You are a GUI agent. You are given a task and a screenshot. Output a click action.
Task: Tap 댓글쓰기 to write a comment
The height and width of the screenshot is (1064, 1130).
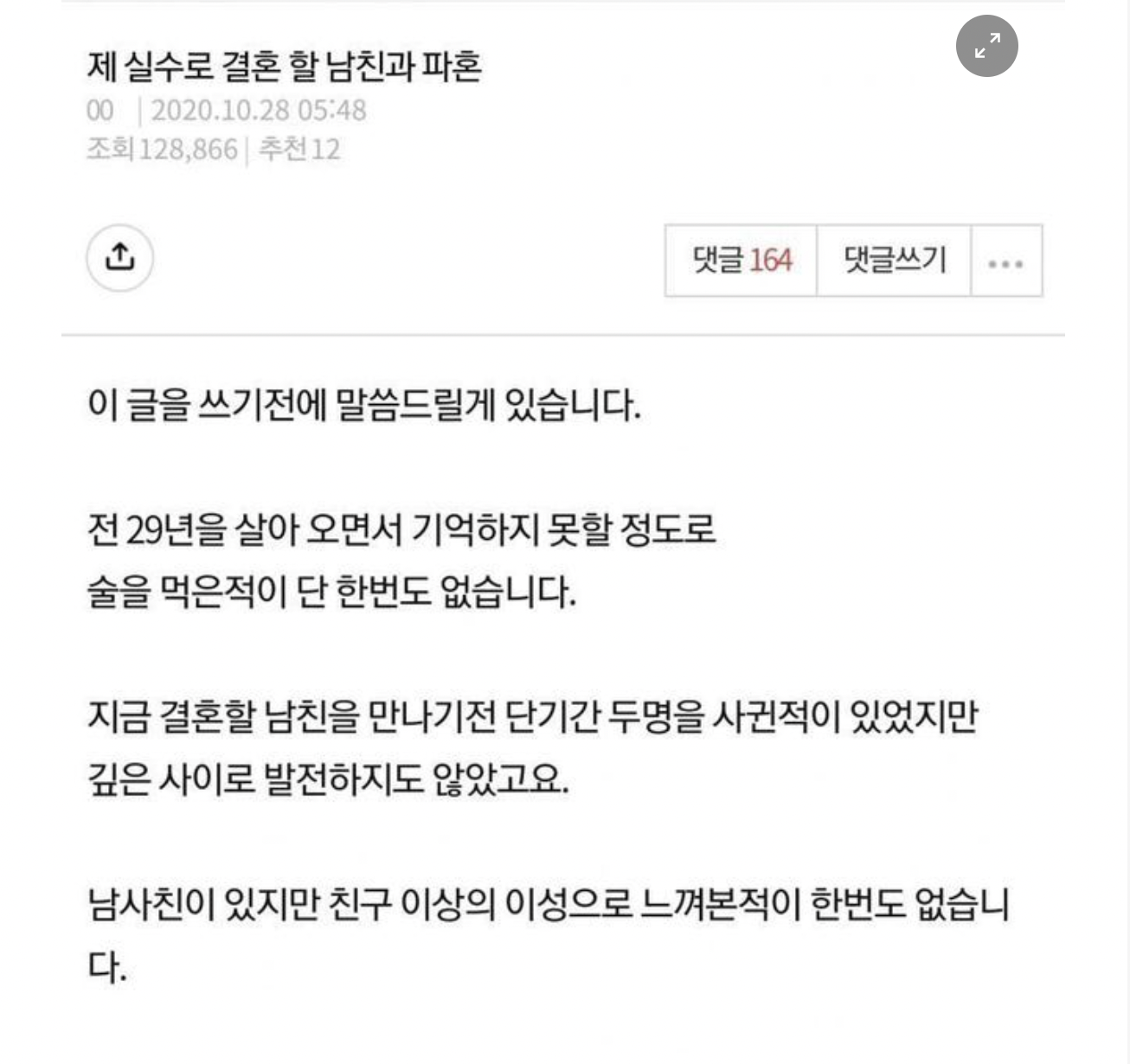click(894, 260)
